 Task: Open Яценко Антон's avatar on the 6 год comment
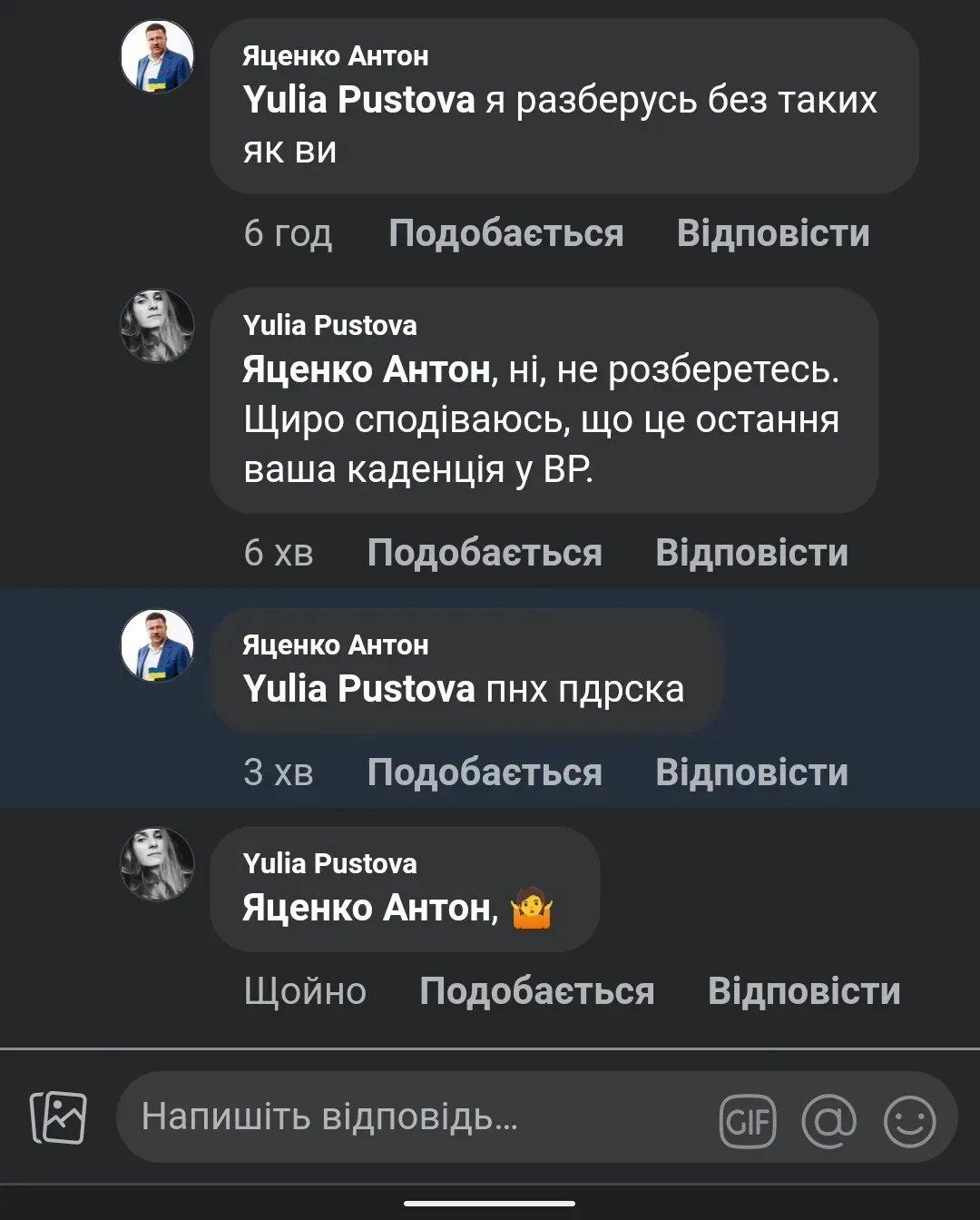point(158,57)
